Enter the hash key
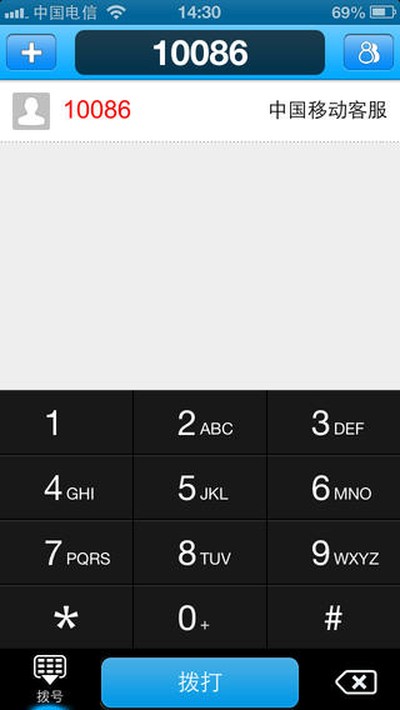This screenshot has height=710, width=400. (334, 618)
